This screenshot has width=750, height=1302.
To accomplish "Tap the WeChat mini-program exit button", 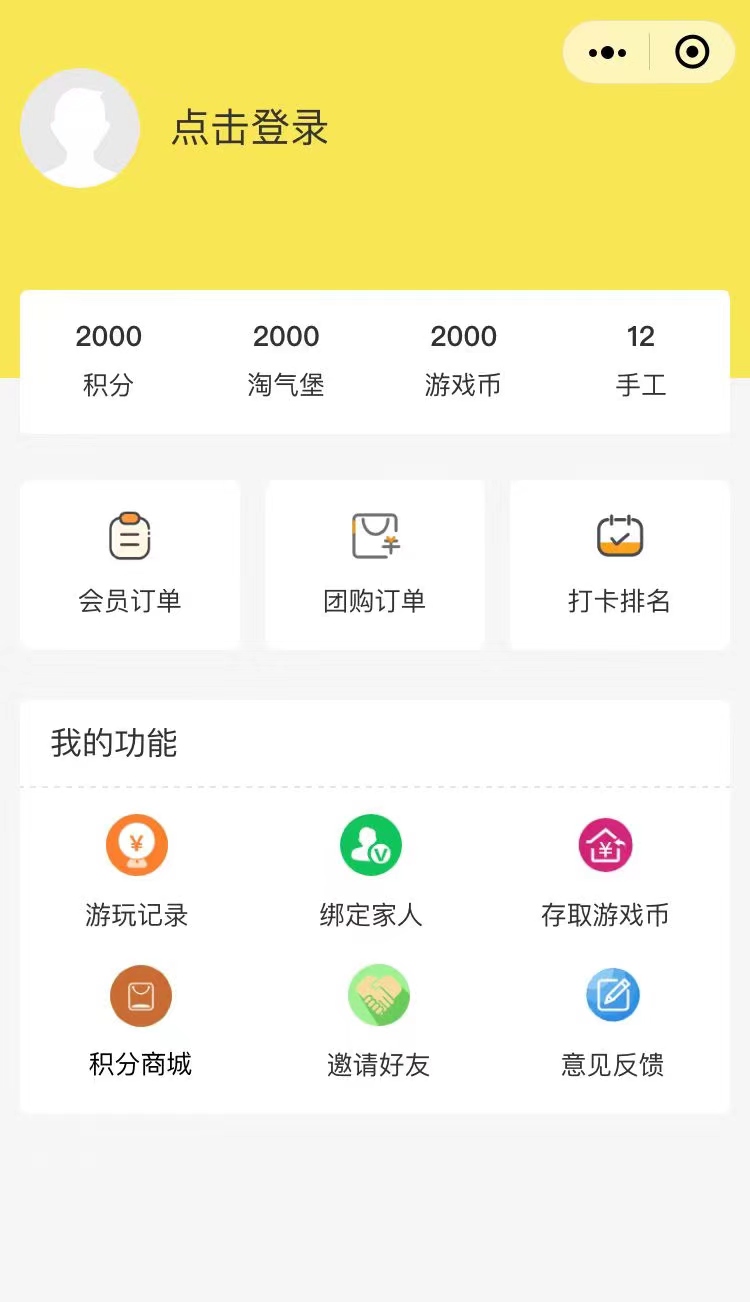I will (x=692, y=51).
